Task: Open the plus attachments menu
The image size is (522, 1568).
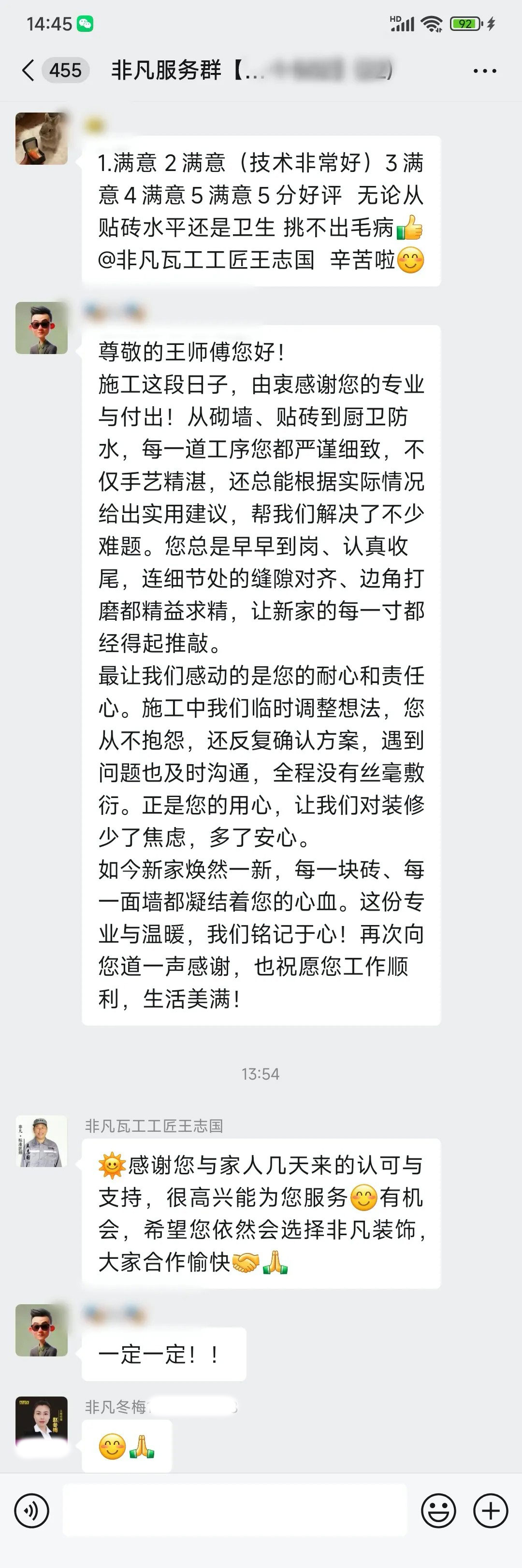Action: coord(490,1510)
